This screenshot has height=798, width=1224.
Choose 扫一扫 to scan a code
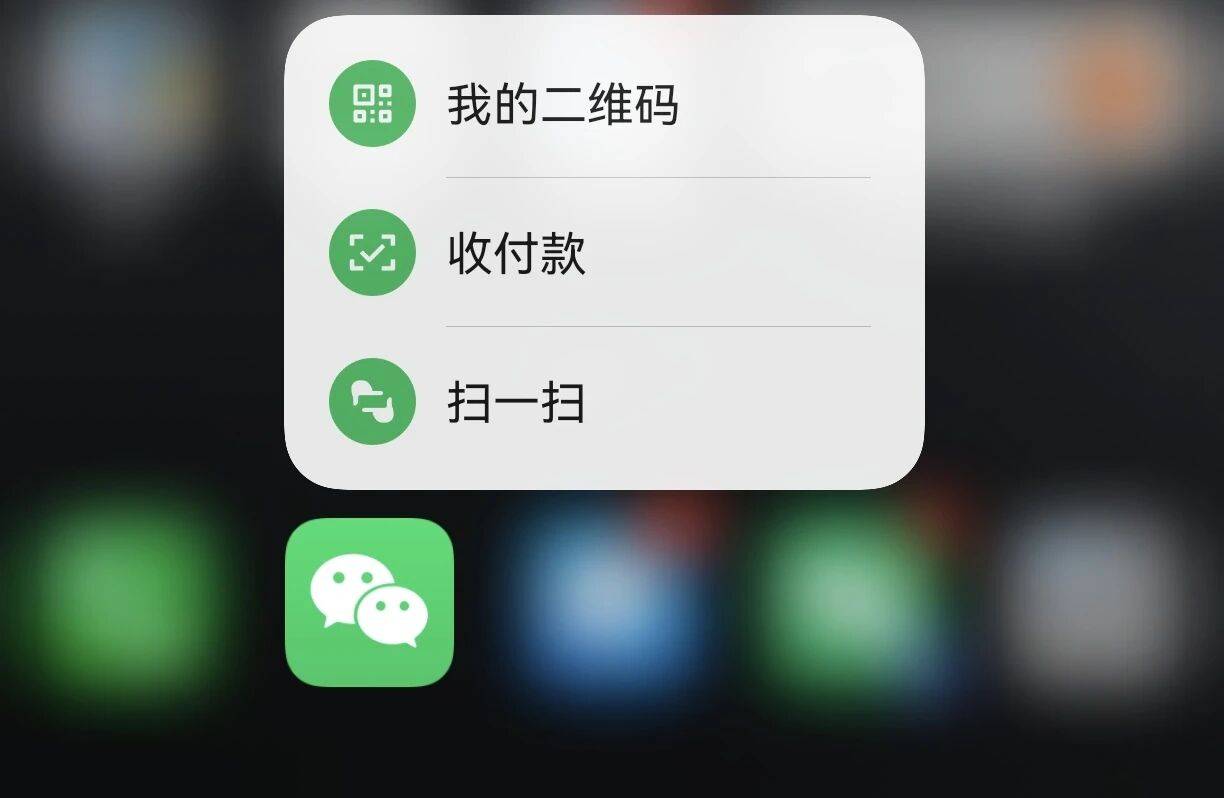point(516,403)
